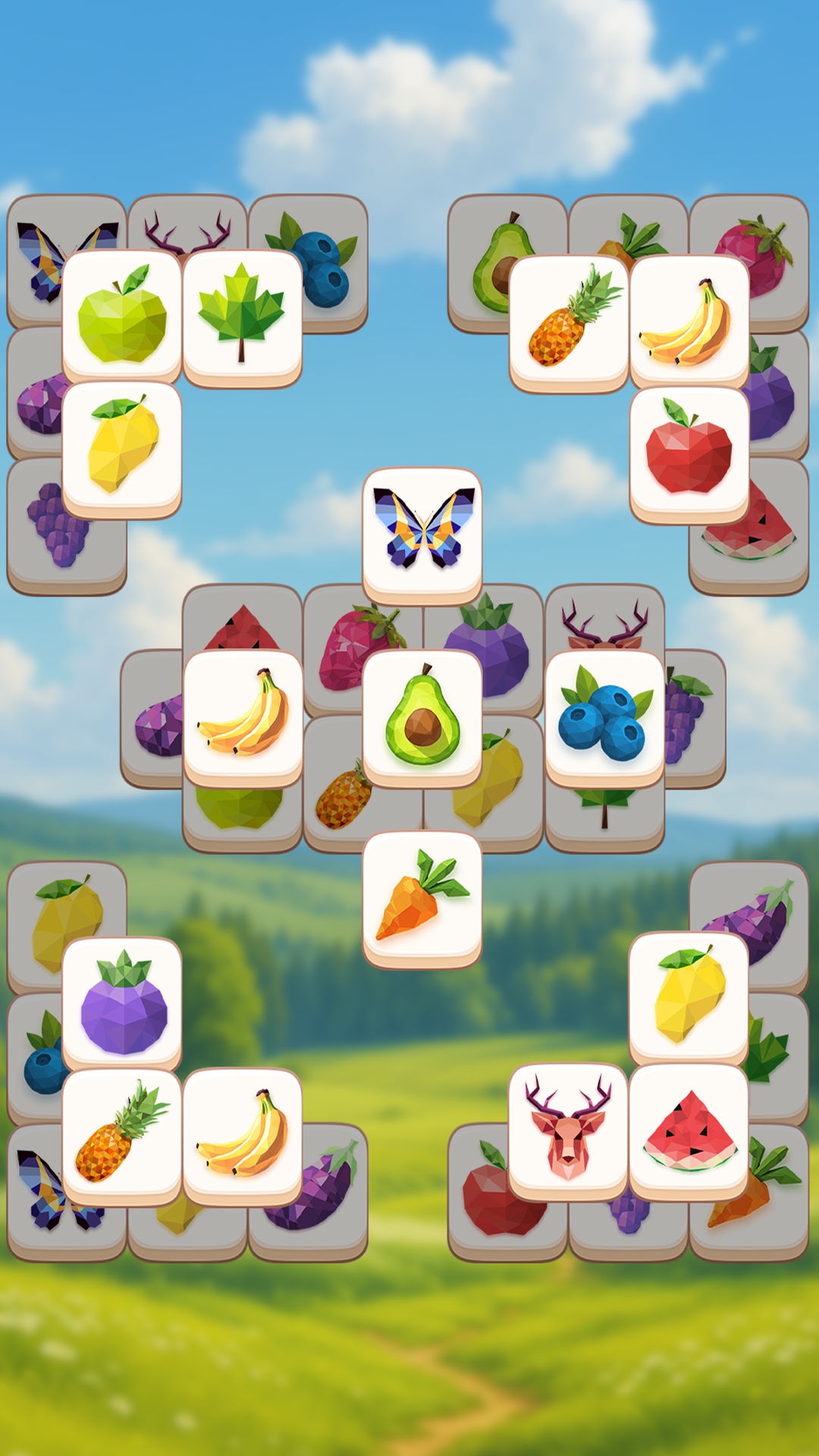Tap the lemon tile below the green apple
819x1456 pixels.
pyautogui.click(x=121, y=447)
